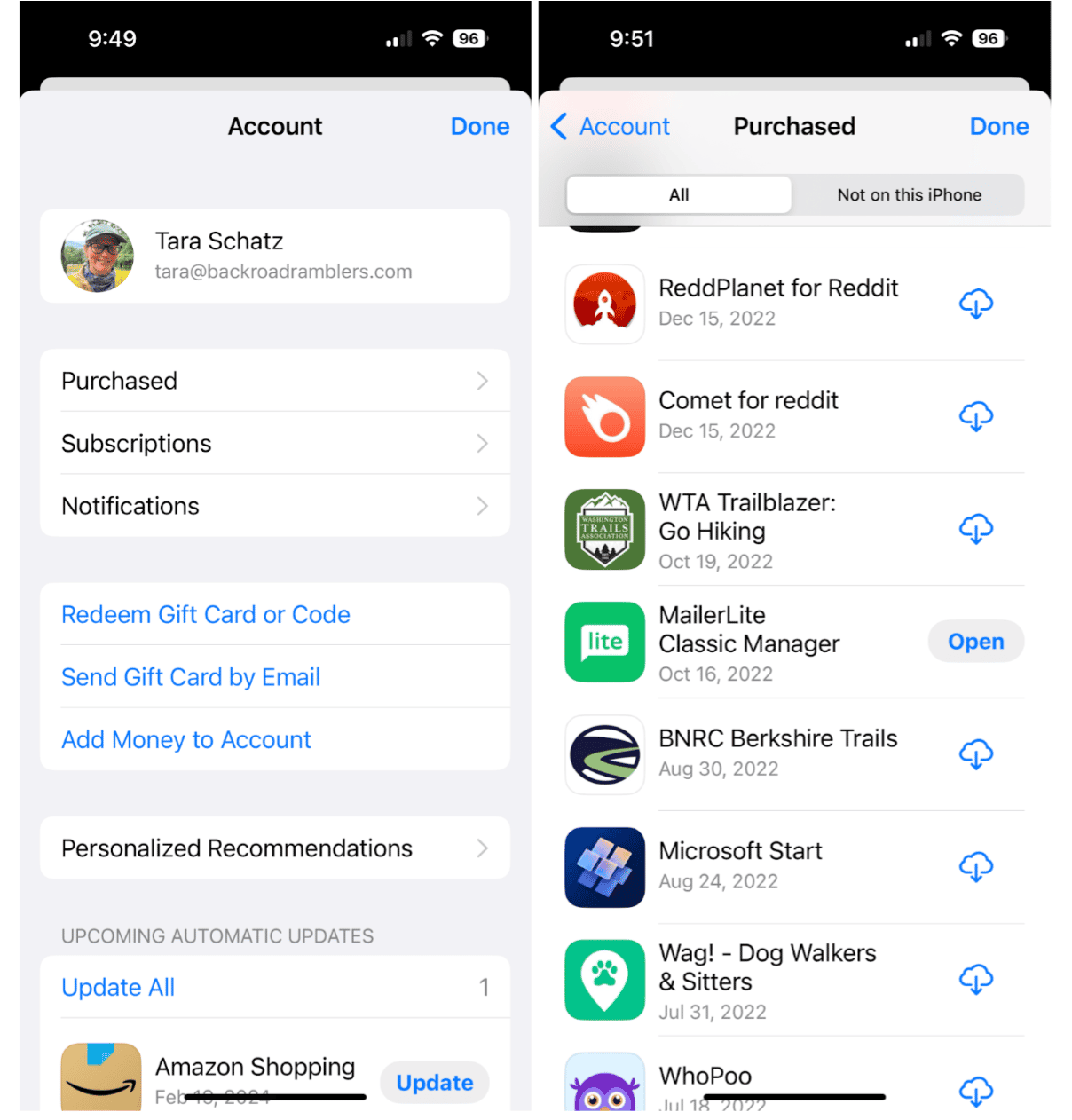Download Comet for reddit from the cloud
Viewport: 1072px width, 1120px height.
coord(975,416)
